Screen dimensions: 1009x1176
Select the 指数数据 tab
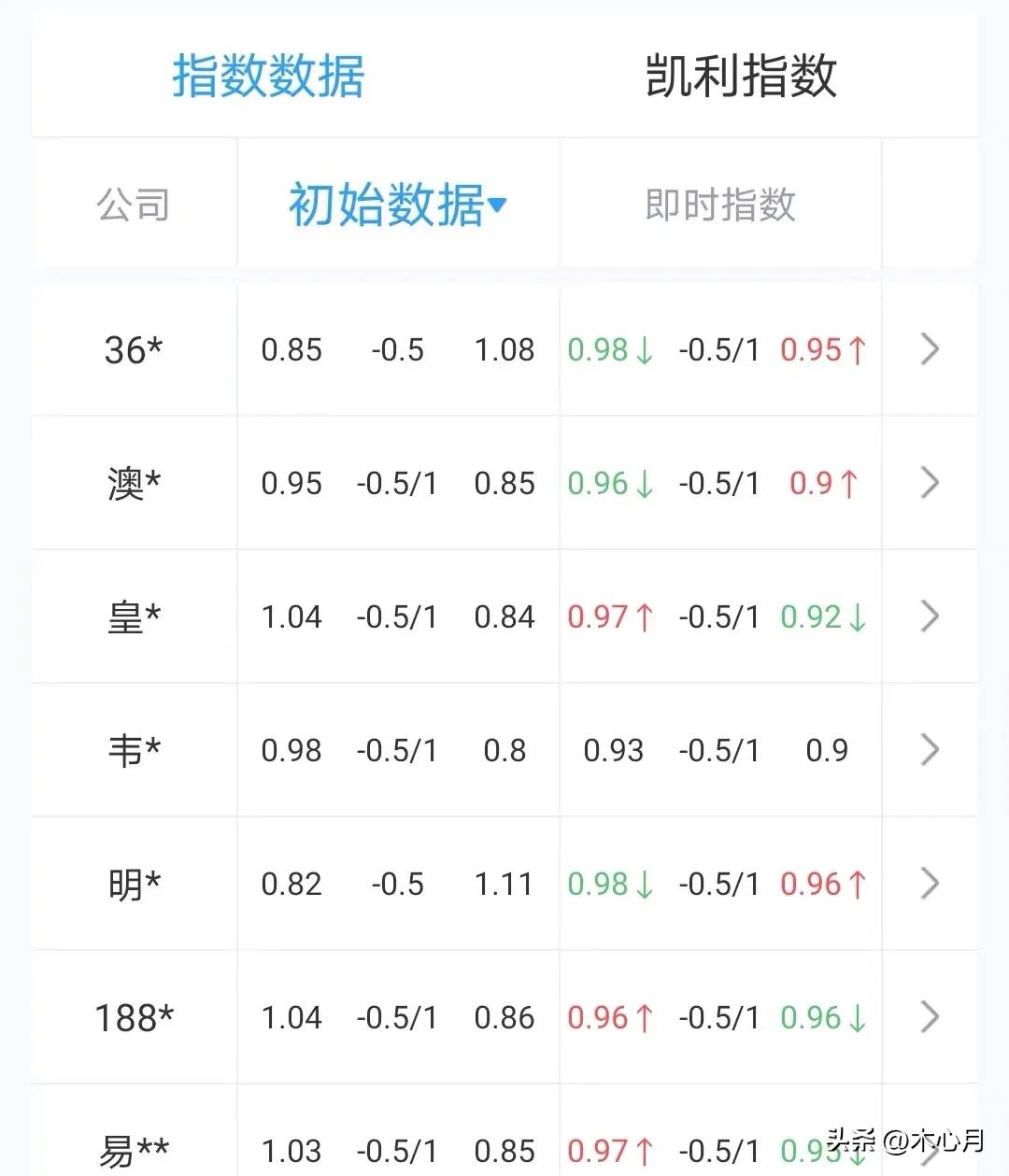click(269, 77)
